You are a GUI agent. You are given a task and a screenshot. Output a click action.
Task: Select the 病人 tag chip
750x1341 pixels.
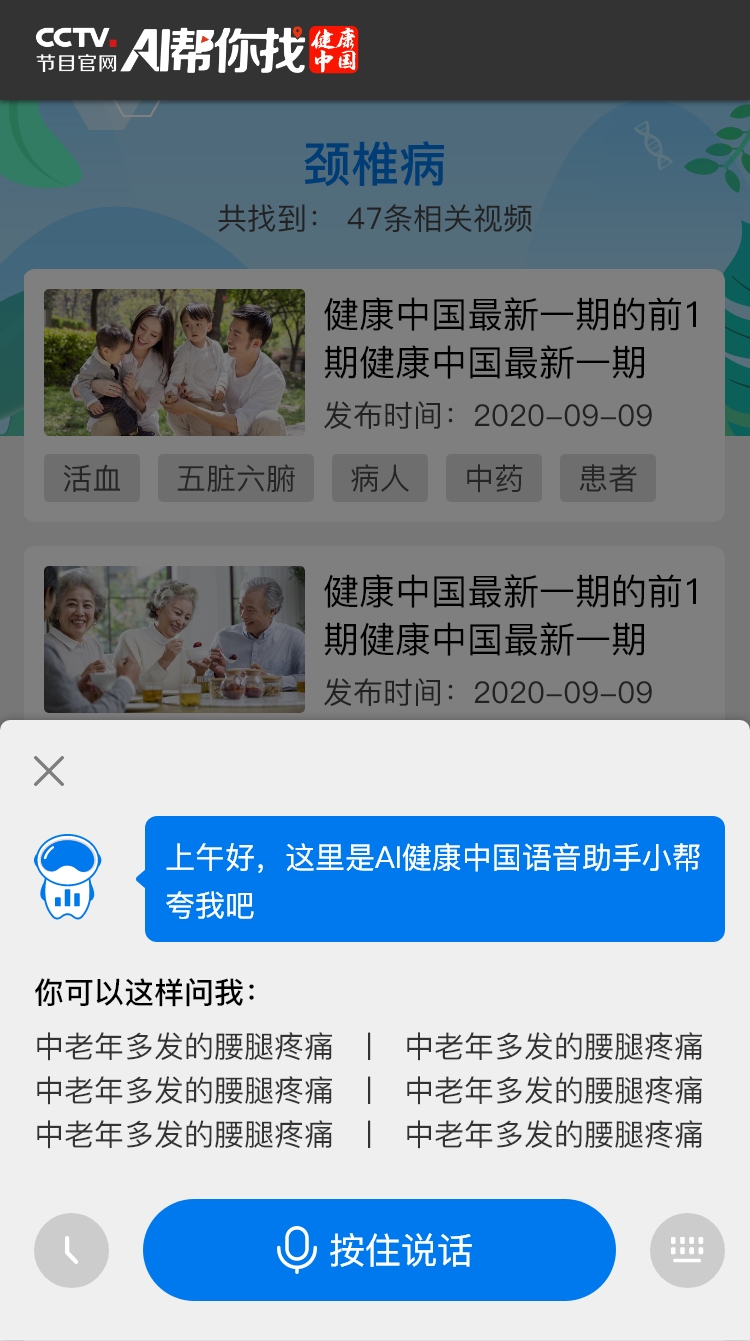380,479
